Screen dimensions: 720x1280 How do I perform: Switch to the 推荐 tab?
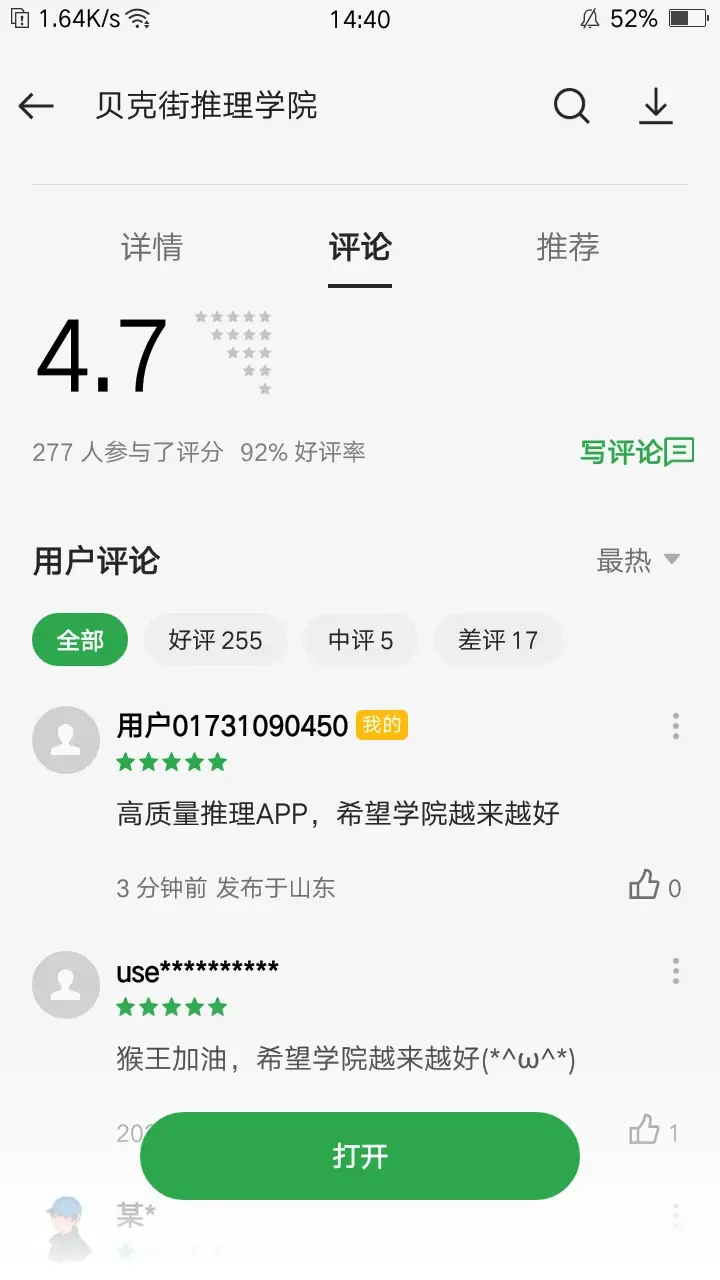pyautogui.click(x=568, y=247)
